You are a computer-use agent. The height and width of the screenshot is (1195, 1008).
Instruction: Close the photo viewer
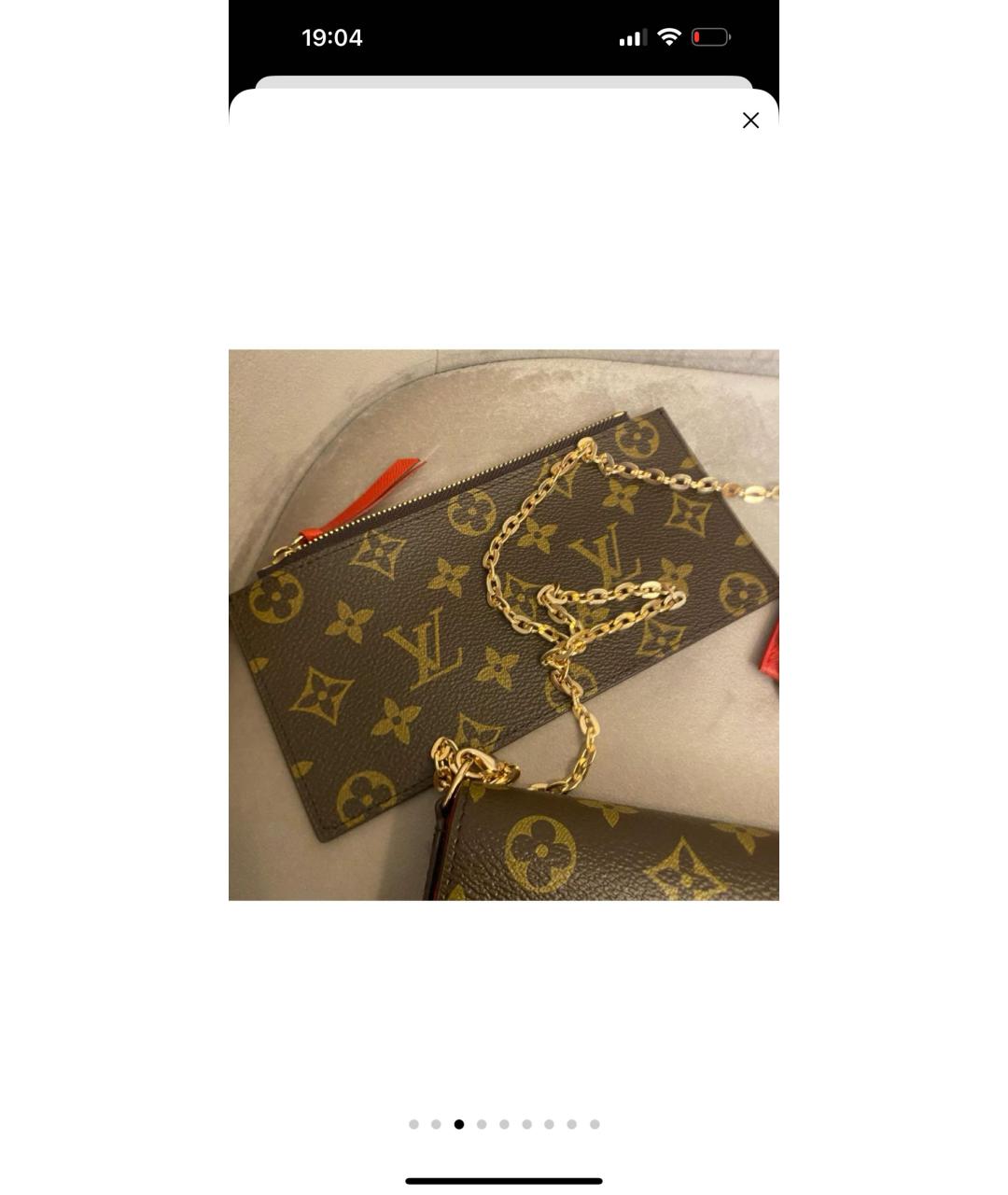point(750,120)
